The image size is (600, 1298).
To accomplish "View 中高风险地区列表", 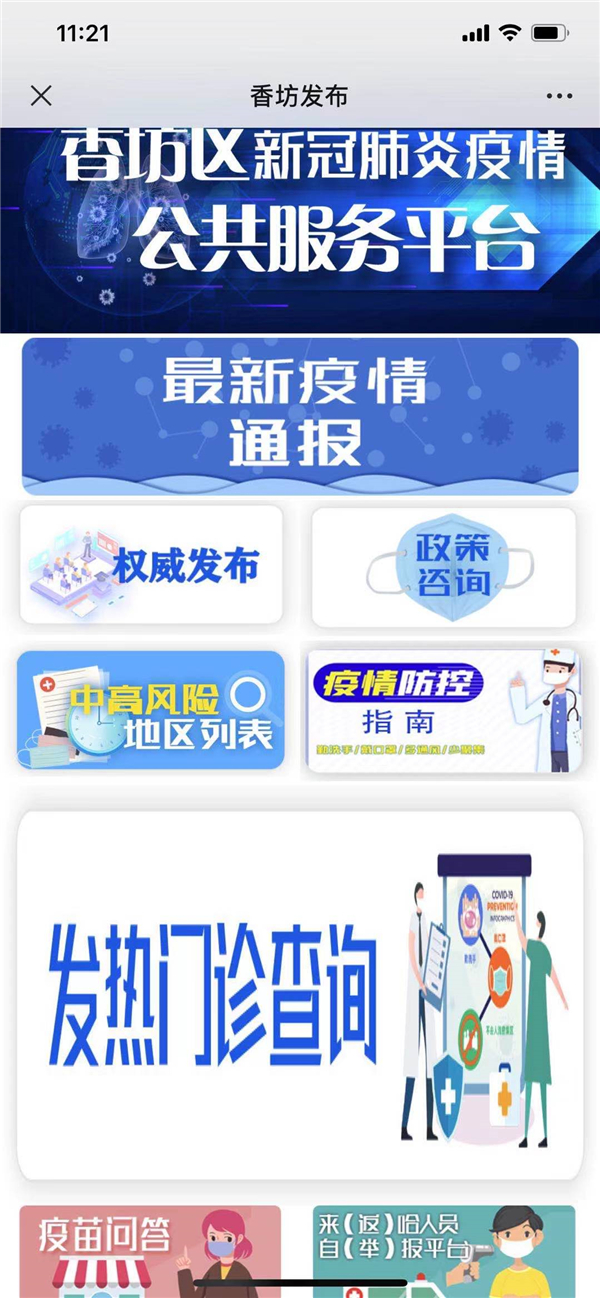I will click(151, 710).
